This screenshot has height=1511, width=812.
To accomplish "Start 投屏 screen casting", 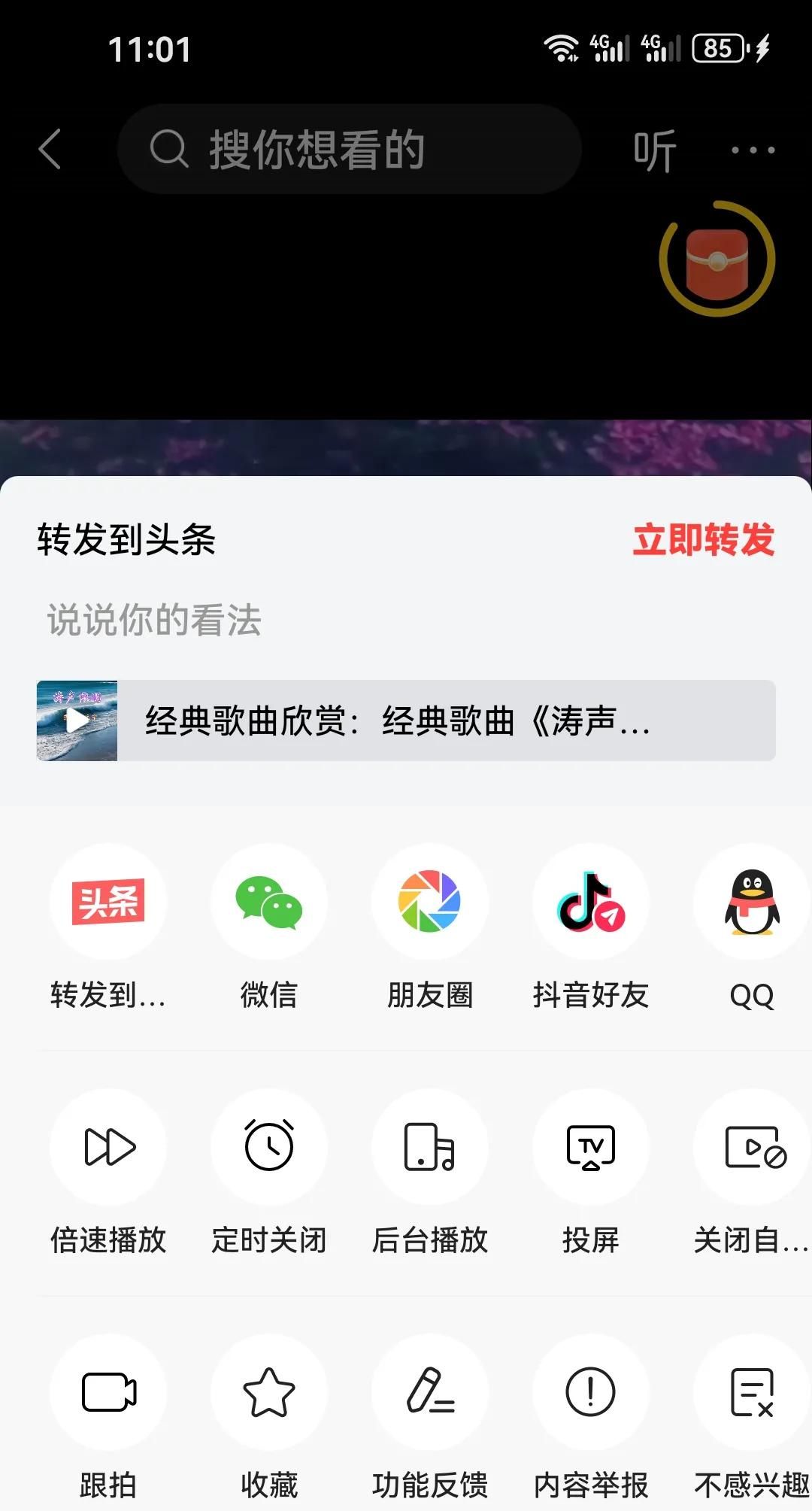I will [x=591, y=1147].
